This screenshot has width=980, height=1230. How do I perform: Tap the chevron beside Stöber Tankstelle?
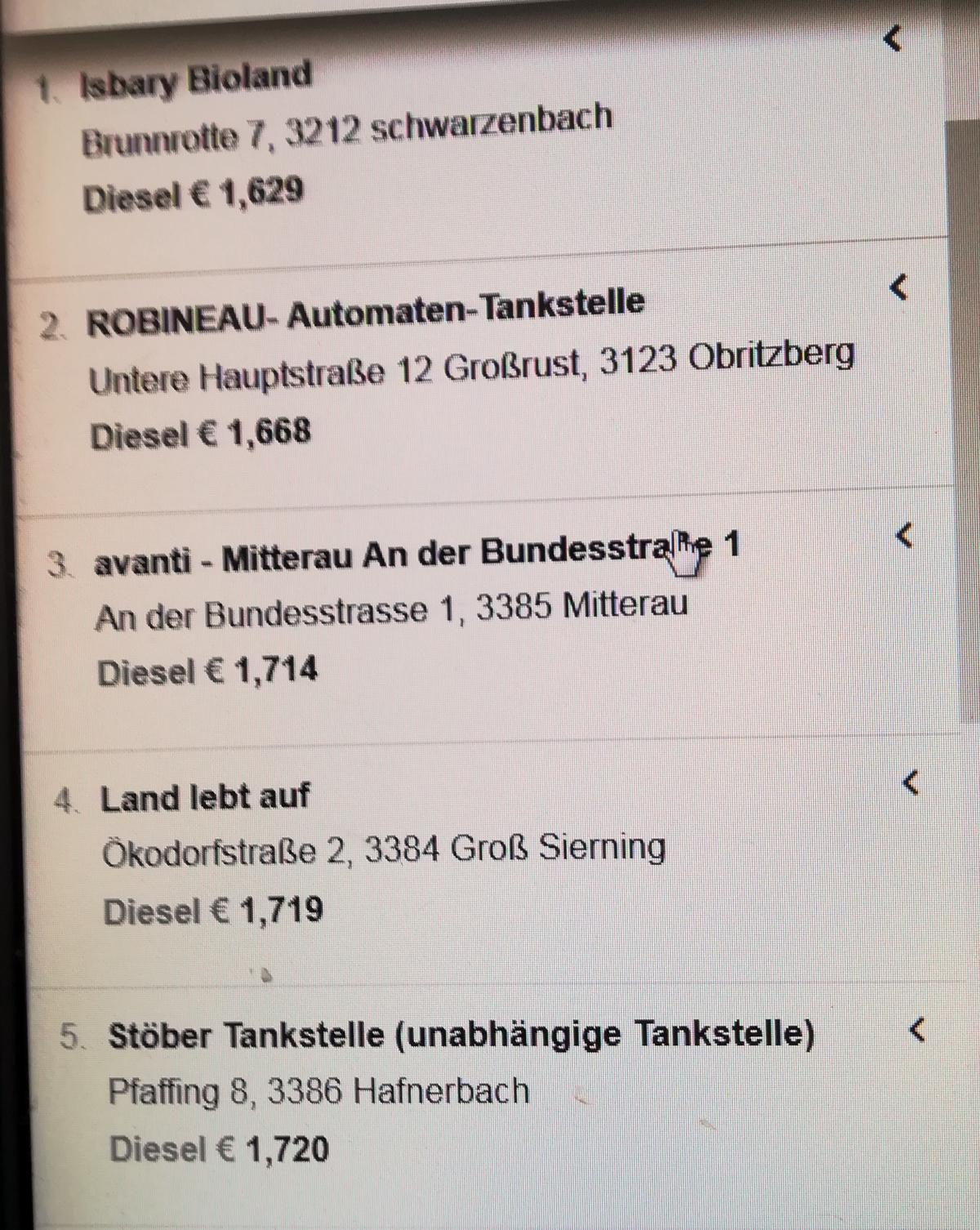pyautogui.click(x=916, y=1031)
